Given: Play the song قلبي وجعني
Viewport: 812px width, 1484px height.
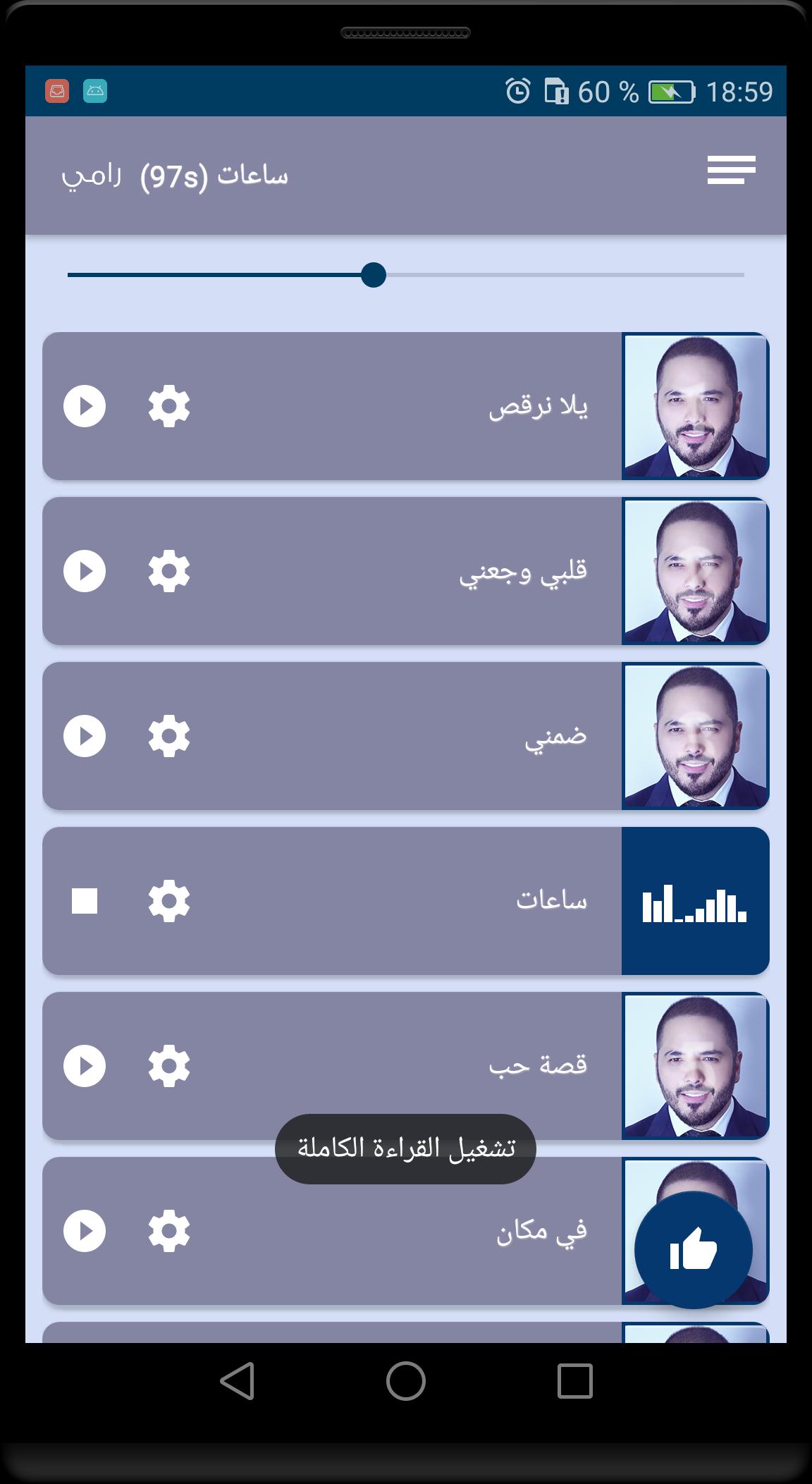Looking at the screenshot, I should click(x=85, y=571).
